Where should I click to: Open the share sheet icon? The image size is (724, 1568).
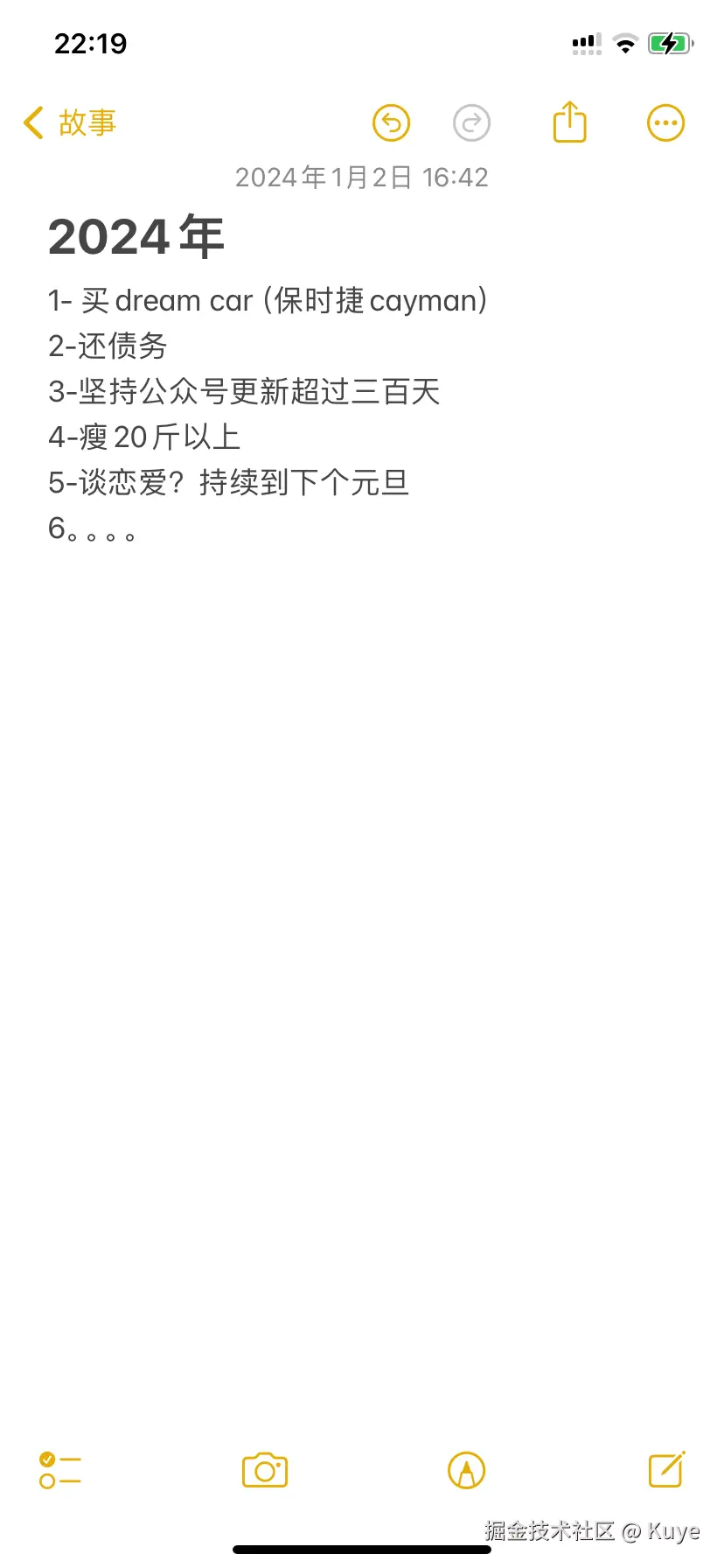pyautogui.click(x=568, y=122)
